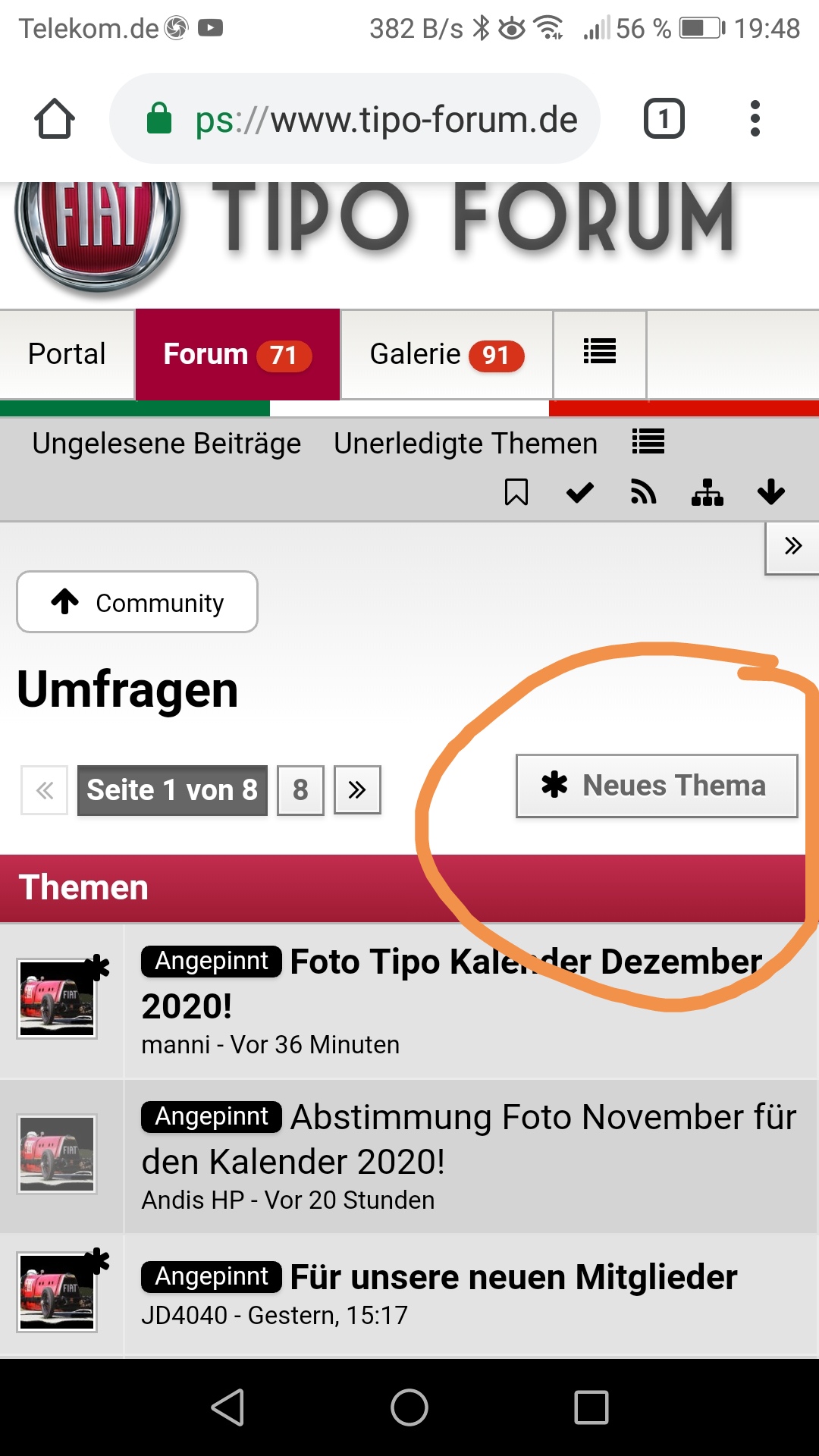Expand the main navigation list menu

[599, 352]
